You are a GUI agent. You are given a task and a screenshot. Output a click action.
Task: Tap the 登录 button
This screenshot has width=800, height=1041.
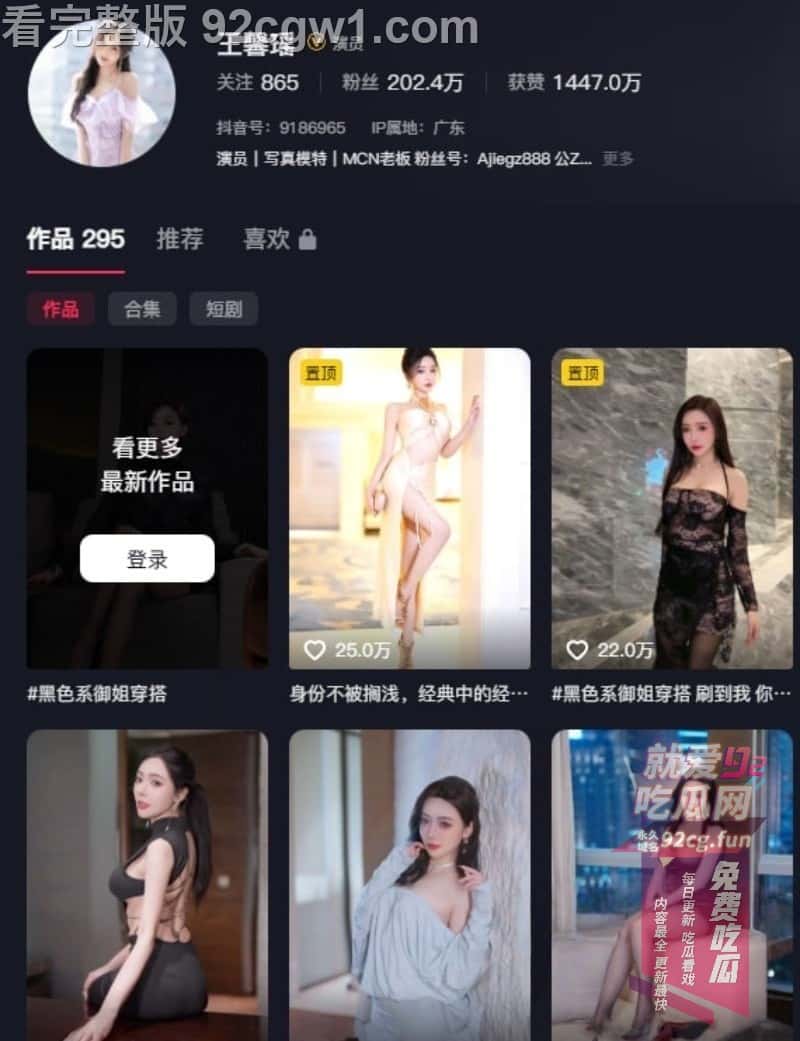(x=147, y=559)
